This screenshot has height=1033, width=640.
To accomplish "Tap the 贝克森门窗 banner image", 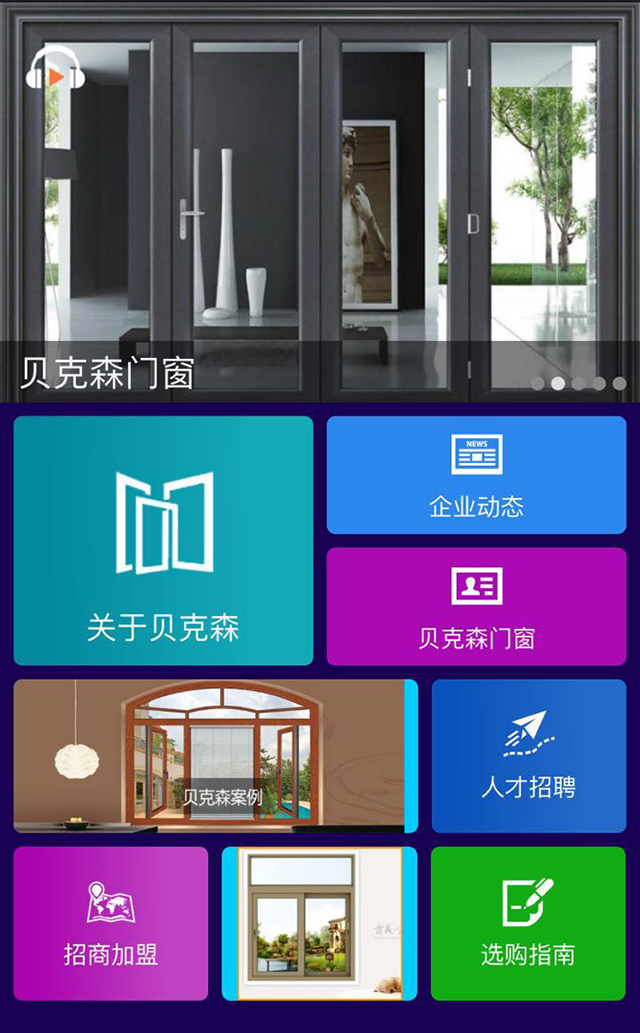I will pos(320,200).
